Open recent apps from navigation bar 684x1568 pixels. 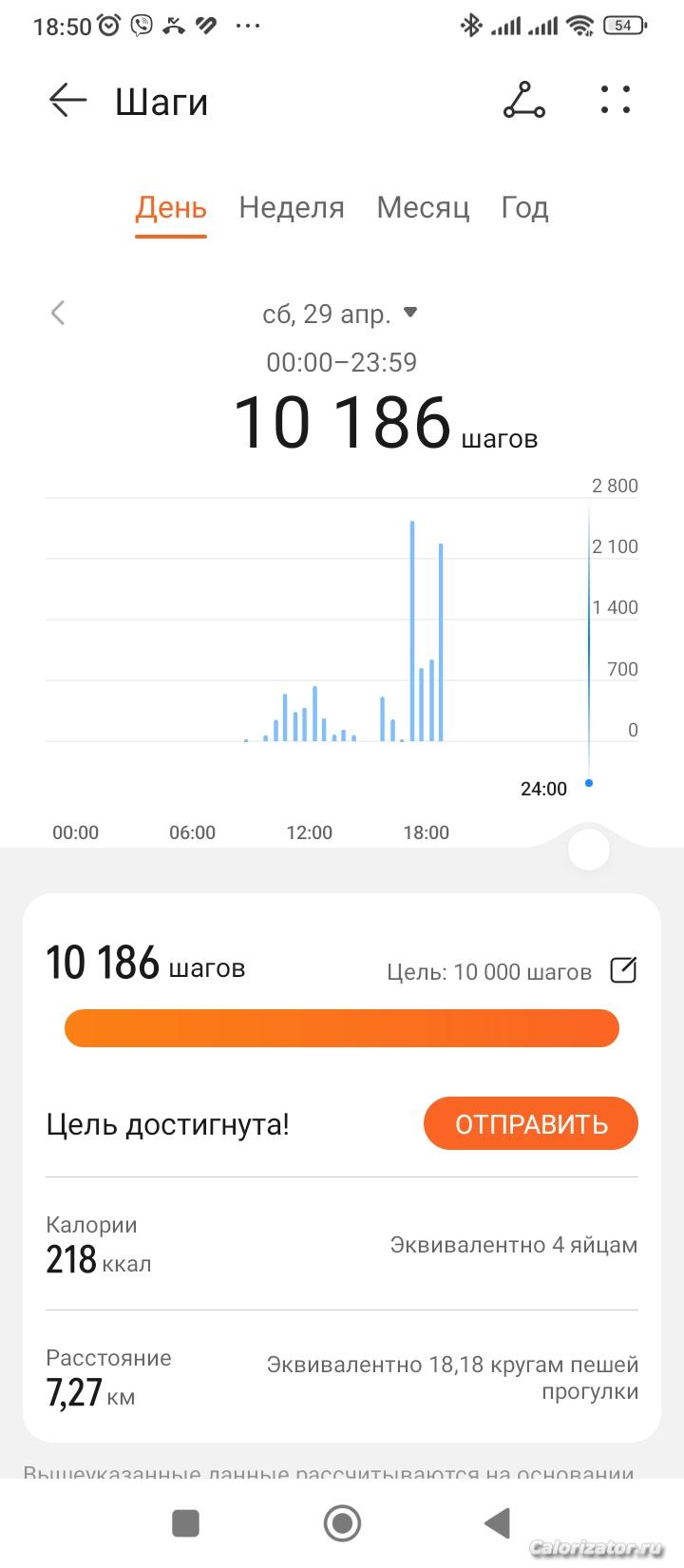[185, 1523]
